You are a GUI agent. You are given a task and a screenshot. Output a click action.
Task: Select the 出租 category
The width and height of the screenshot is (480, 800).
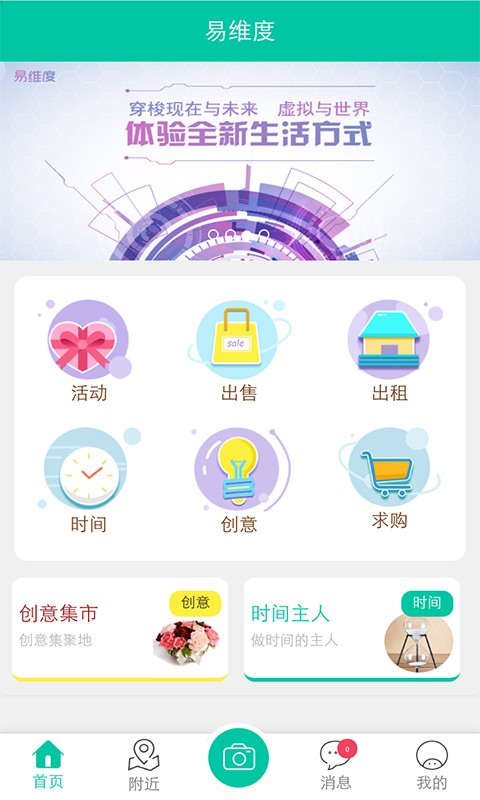389,352
